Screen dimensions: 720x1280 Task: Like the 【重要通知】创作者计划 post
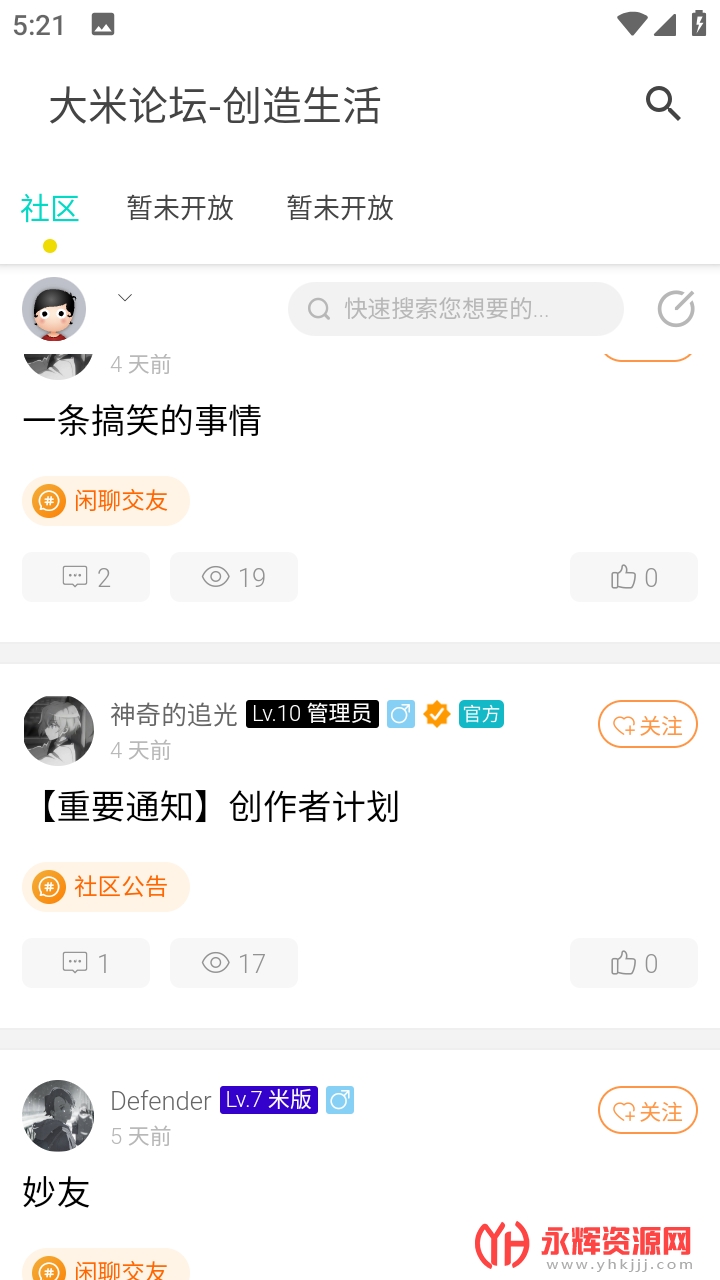click(634, 963)
